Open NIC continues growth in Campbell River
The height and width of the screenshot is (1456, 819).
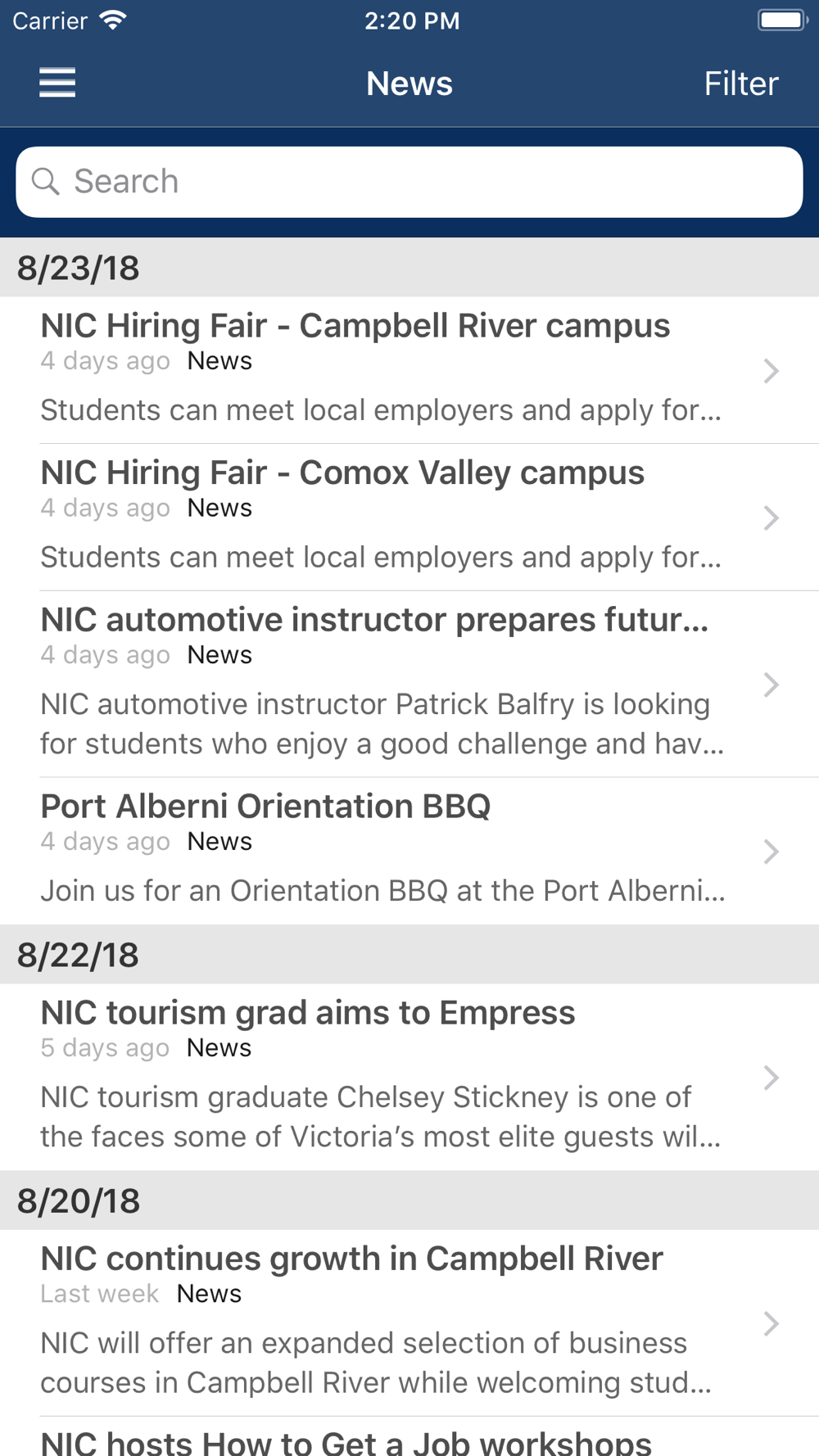coord(409,1323)
